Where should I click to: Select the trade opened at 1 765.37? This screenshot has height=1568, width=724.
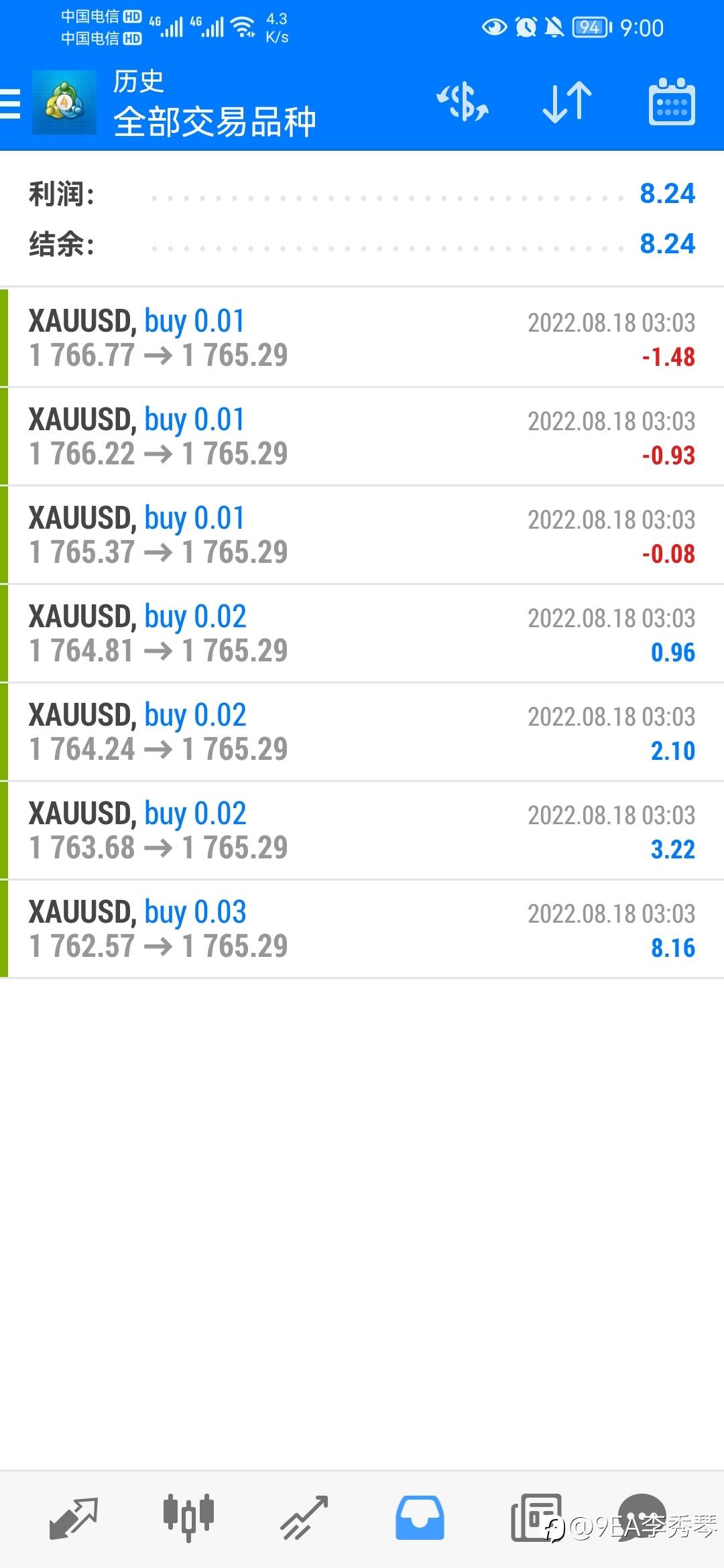coord(362,535)
